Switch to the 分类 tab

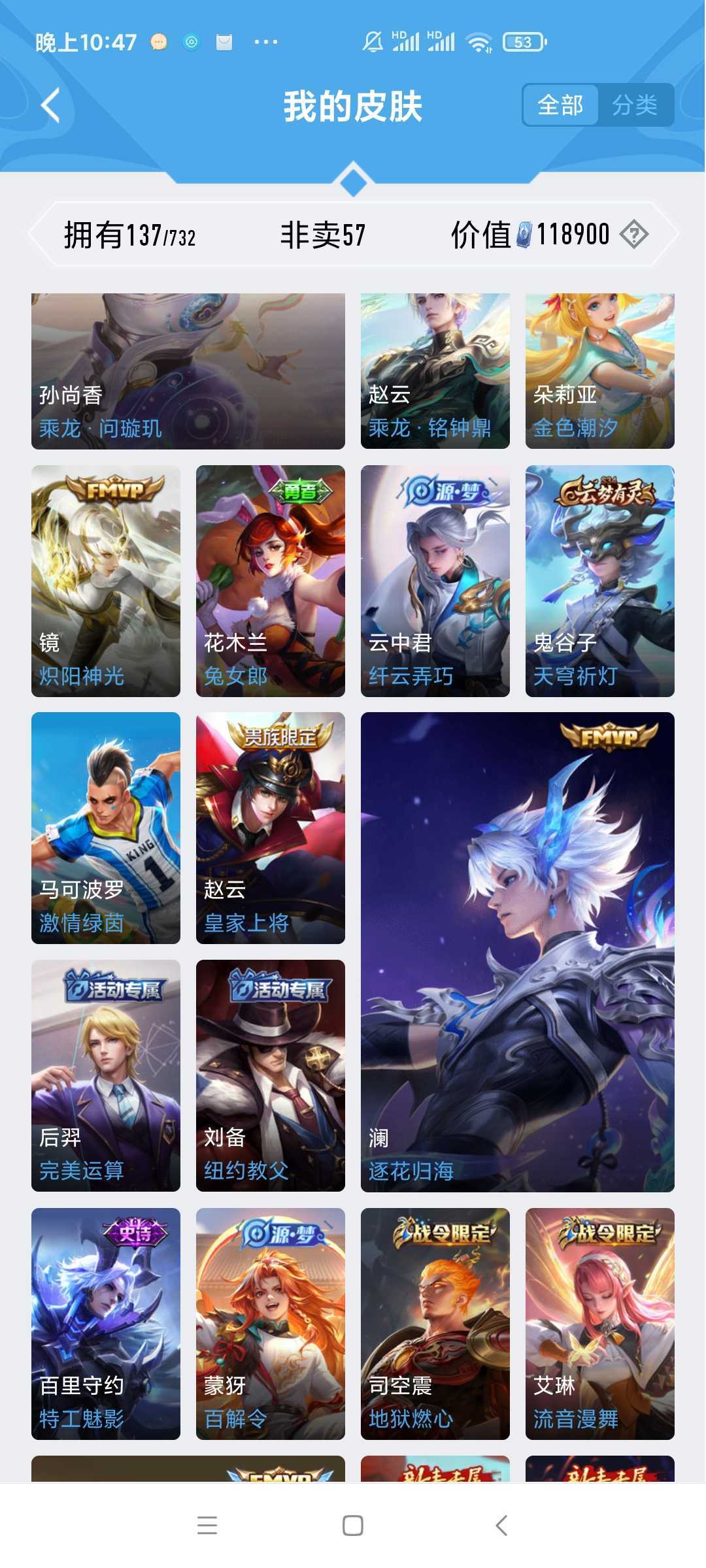(x=635, y=105)
